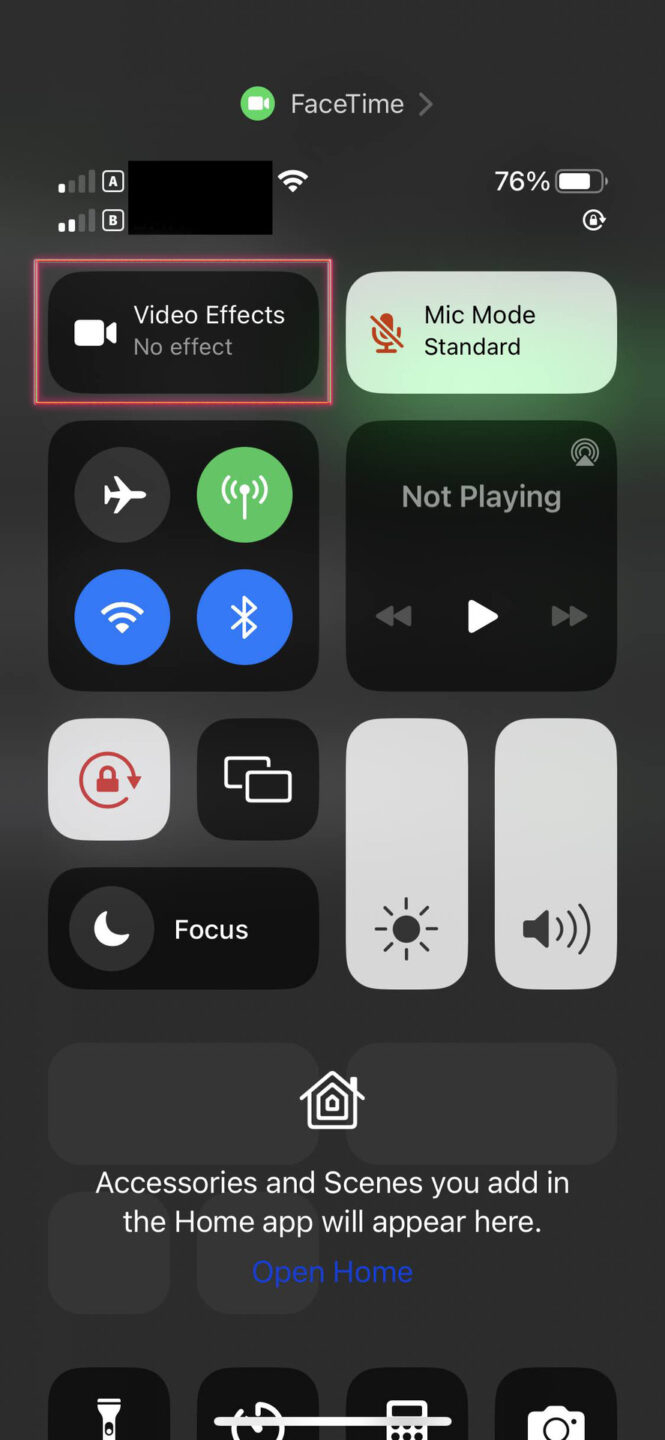This screenshot has height=1440, width=665.
Task: Skip to the previous track
Action: point(393,617)
